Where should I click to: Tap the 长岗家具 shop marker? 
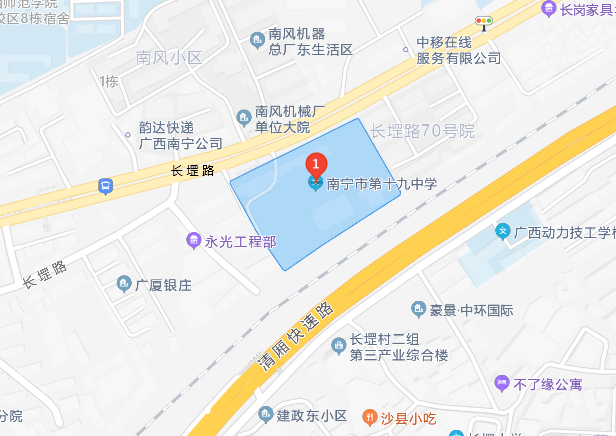(548, 9)
